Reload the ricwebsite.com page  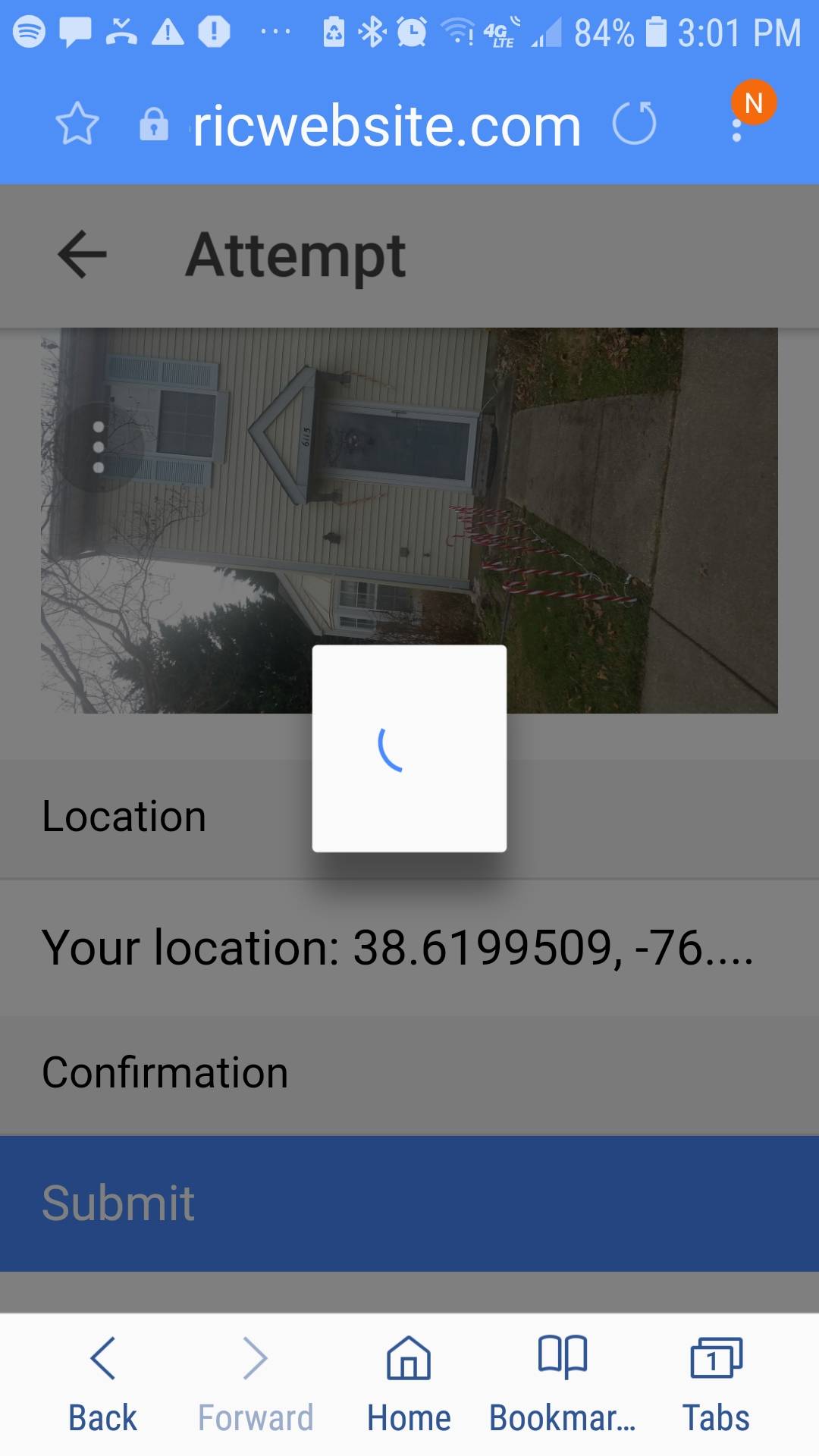tap(634, 124)
